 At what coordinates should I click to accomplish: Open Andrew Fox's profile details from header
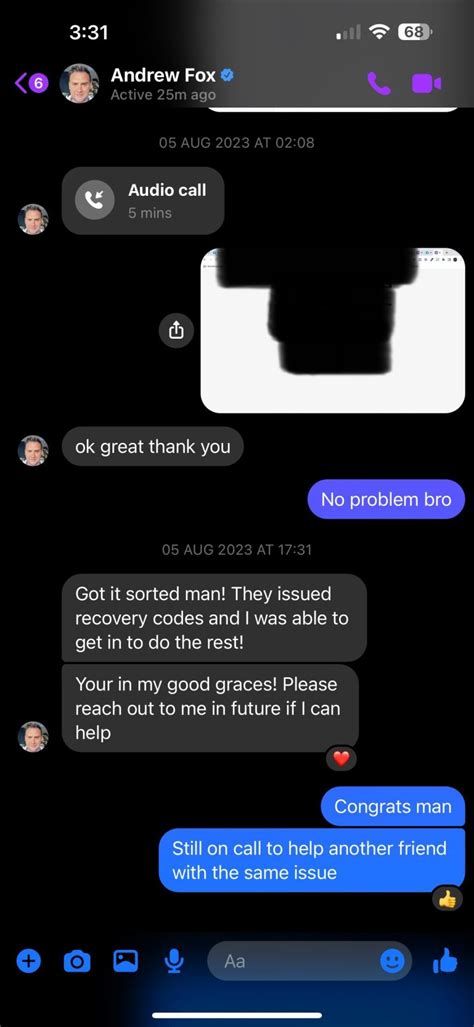tap(163, 84)
